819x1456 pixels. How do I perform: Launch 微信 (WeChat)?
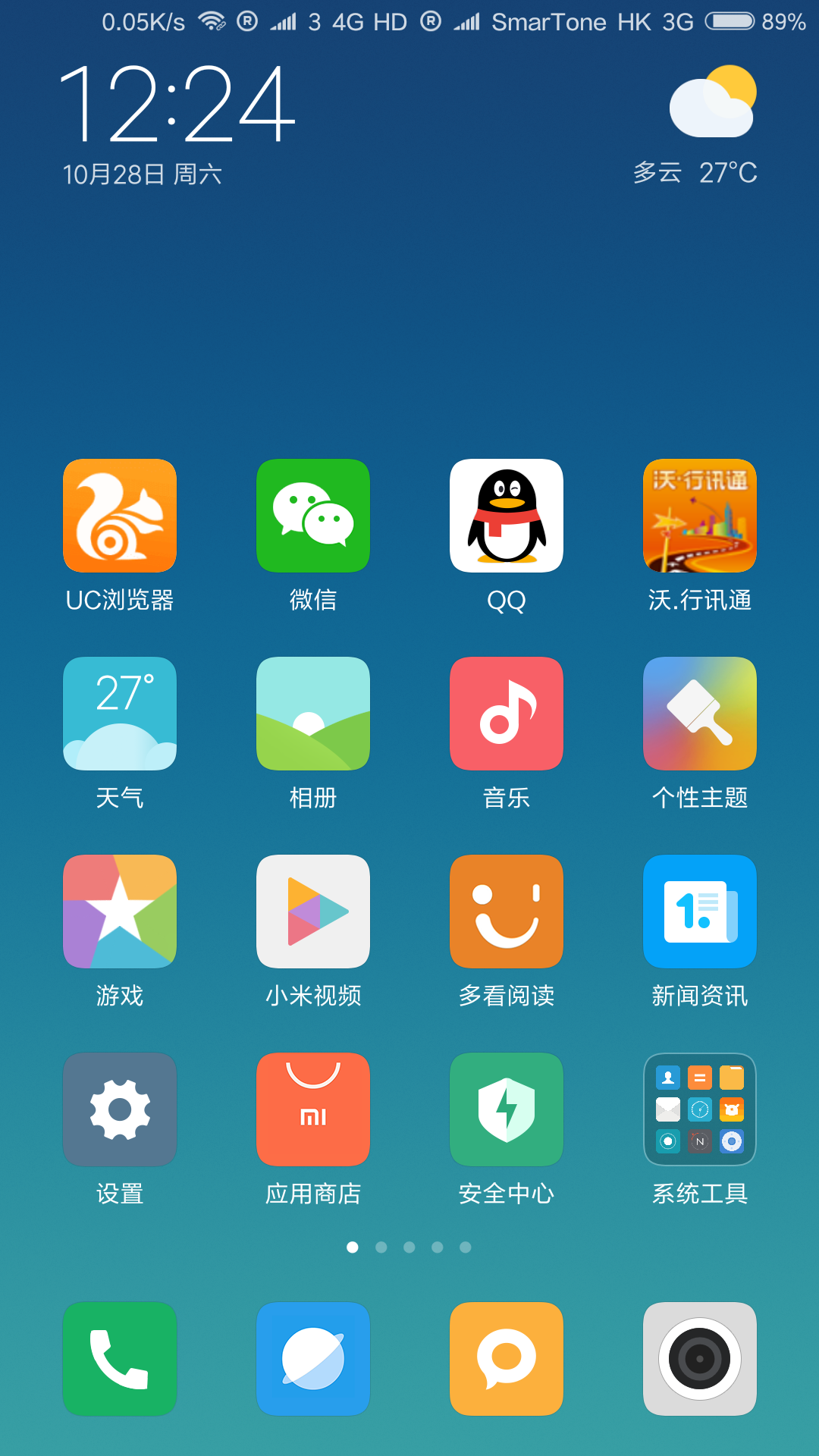coord(313,516)
